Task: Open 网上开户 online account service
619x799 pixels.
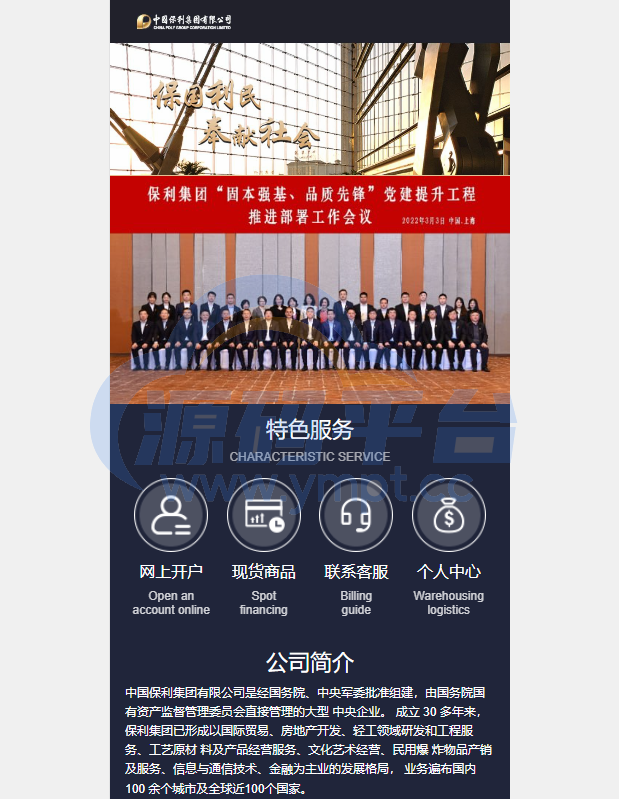Action: (171, 516)
